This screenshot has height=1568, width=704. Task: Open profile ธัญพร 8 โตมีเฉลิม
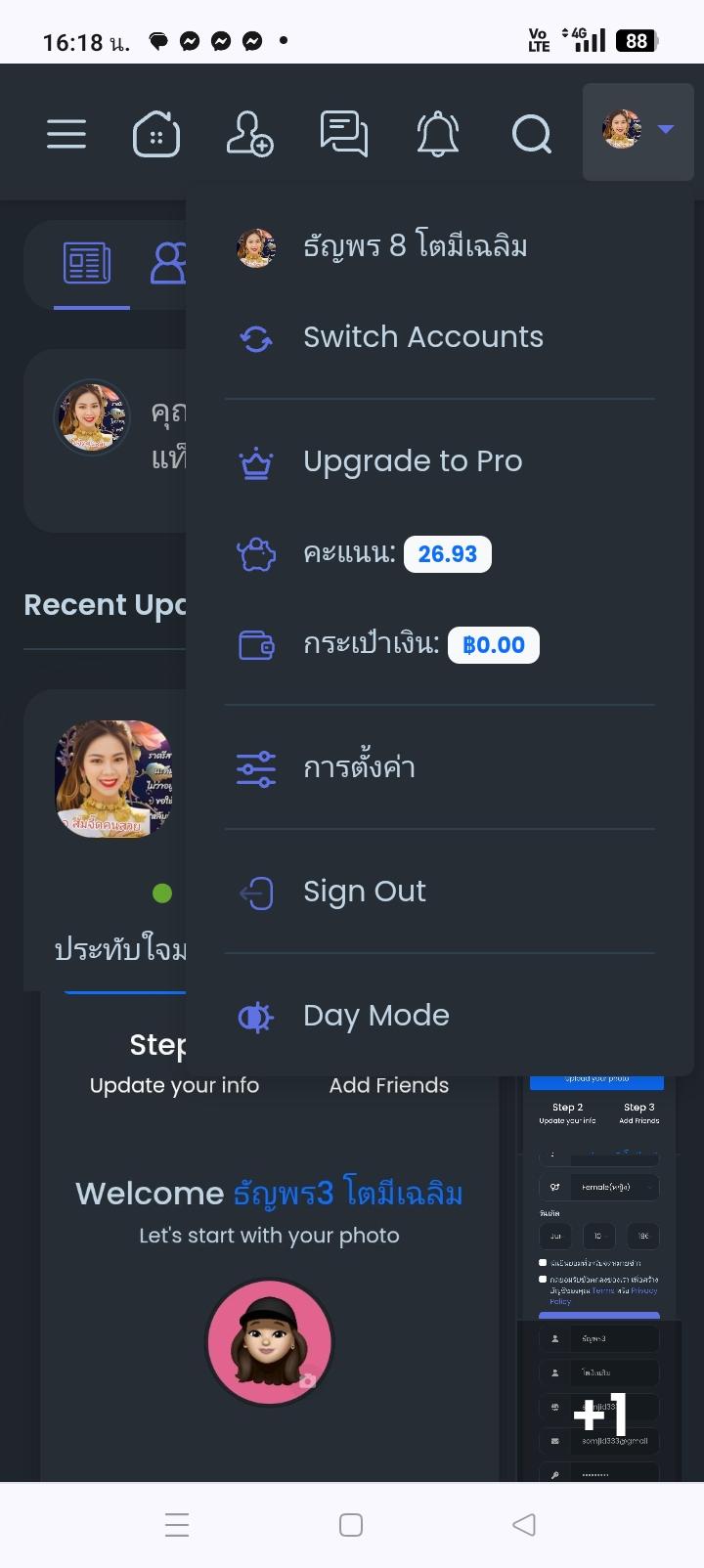tap(415, 246)
